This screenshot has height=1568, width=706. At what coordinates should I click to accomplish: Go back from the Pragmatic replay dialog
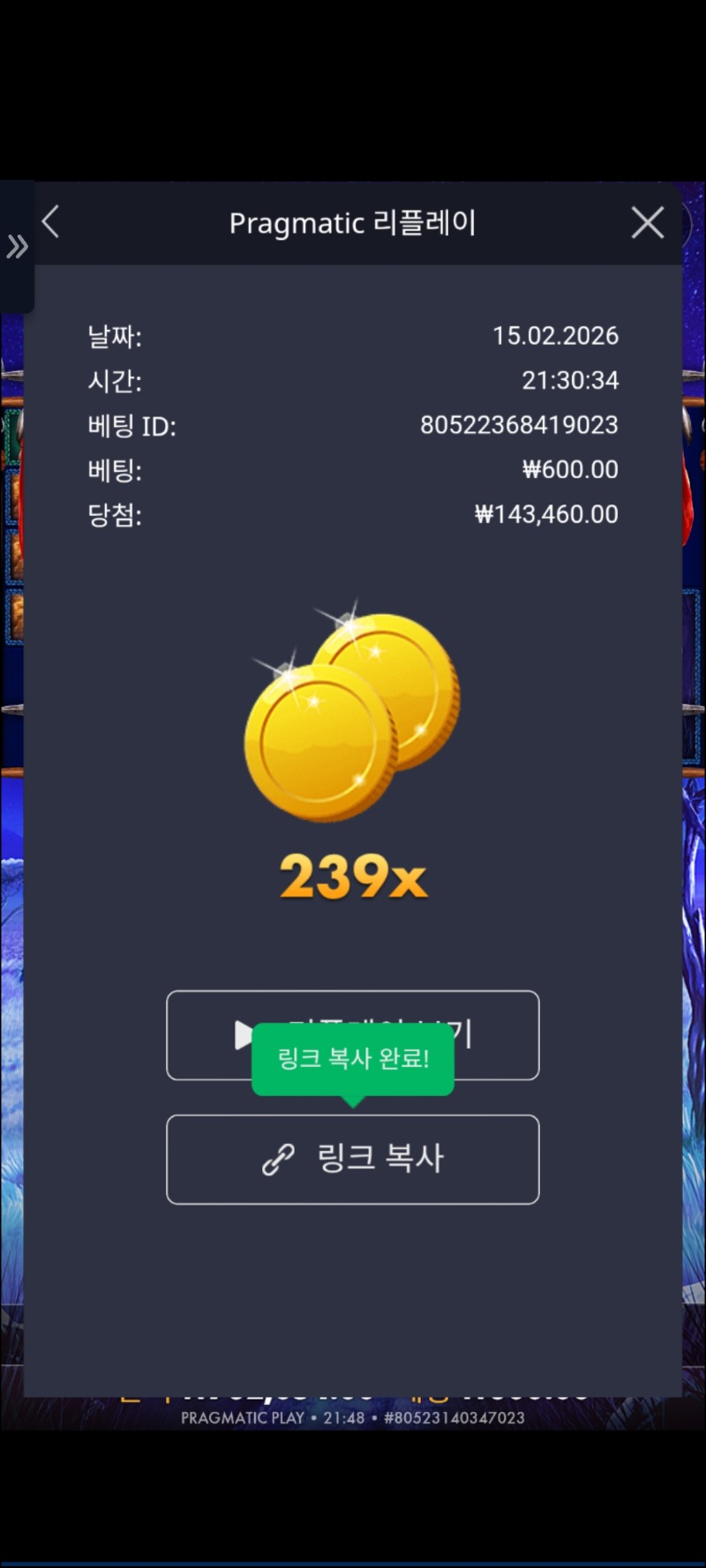click(x=51, y=222)
